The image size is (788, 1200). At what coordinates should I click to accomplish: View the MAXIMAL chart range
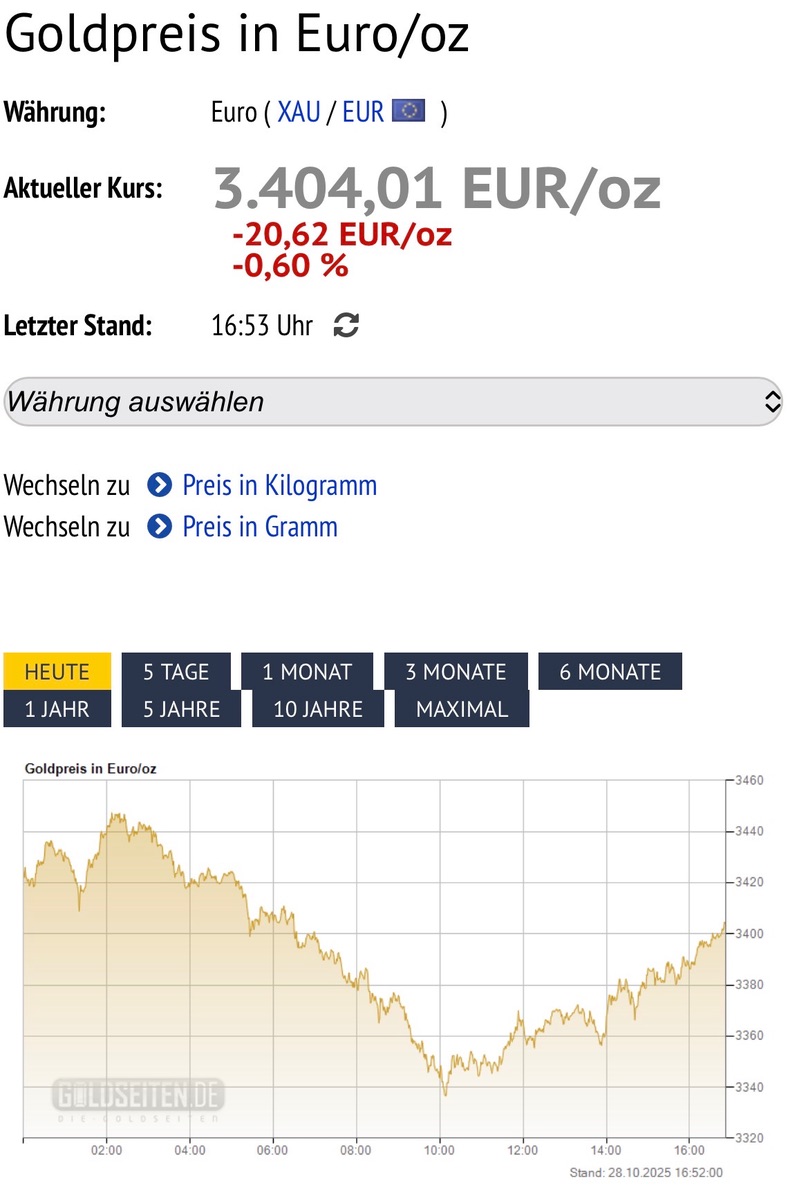(x=461, y=709)
